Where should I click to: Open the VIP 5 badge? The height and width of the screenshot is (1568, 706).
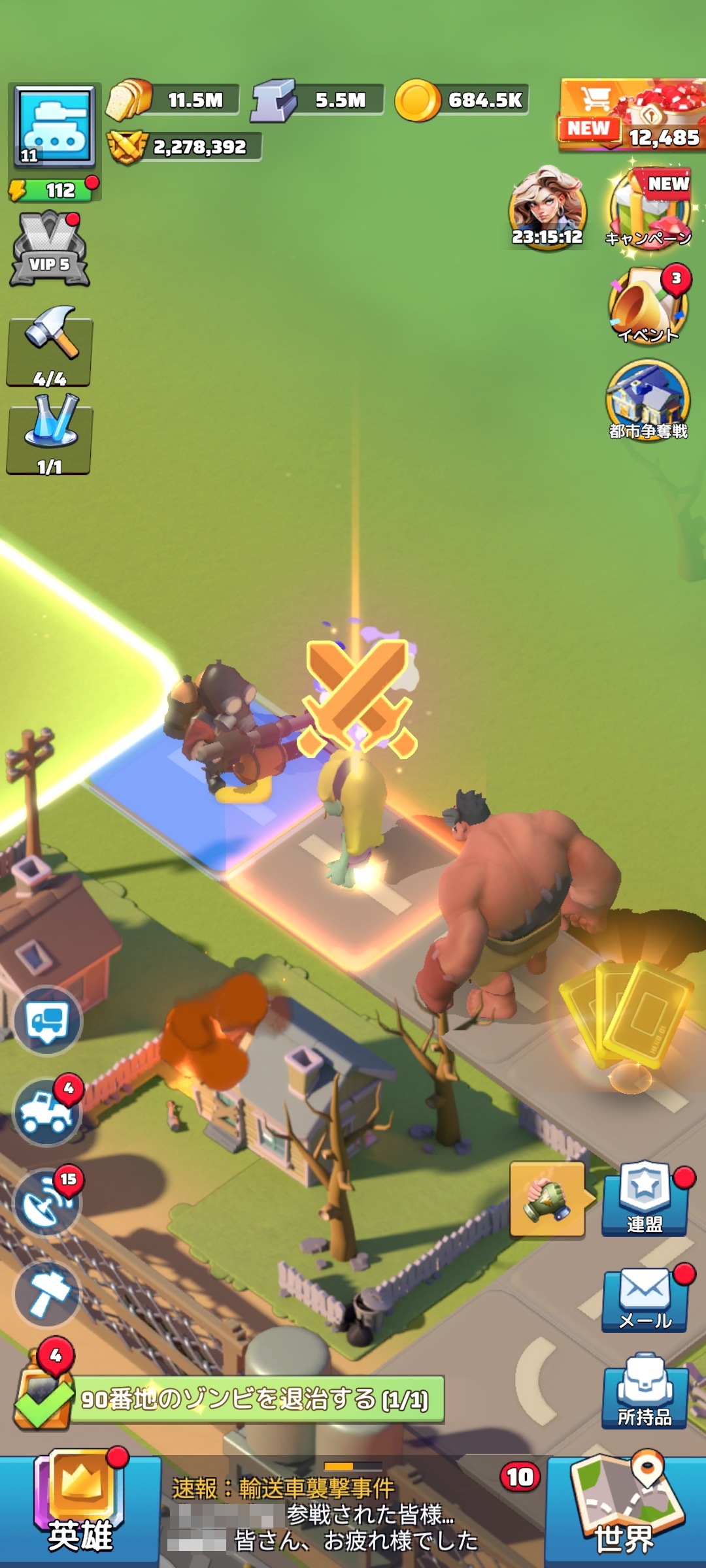(50, 250)
